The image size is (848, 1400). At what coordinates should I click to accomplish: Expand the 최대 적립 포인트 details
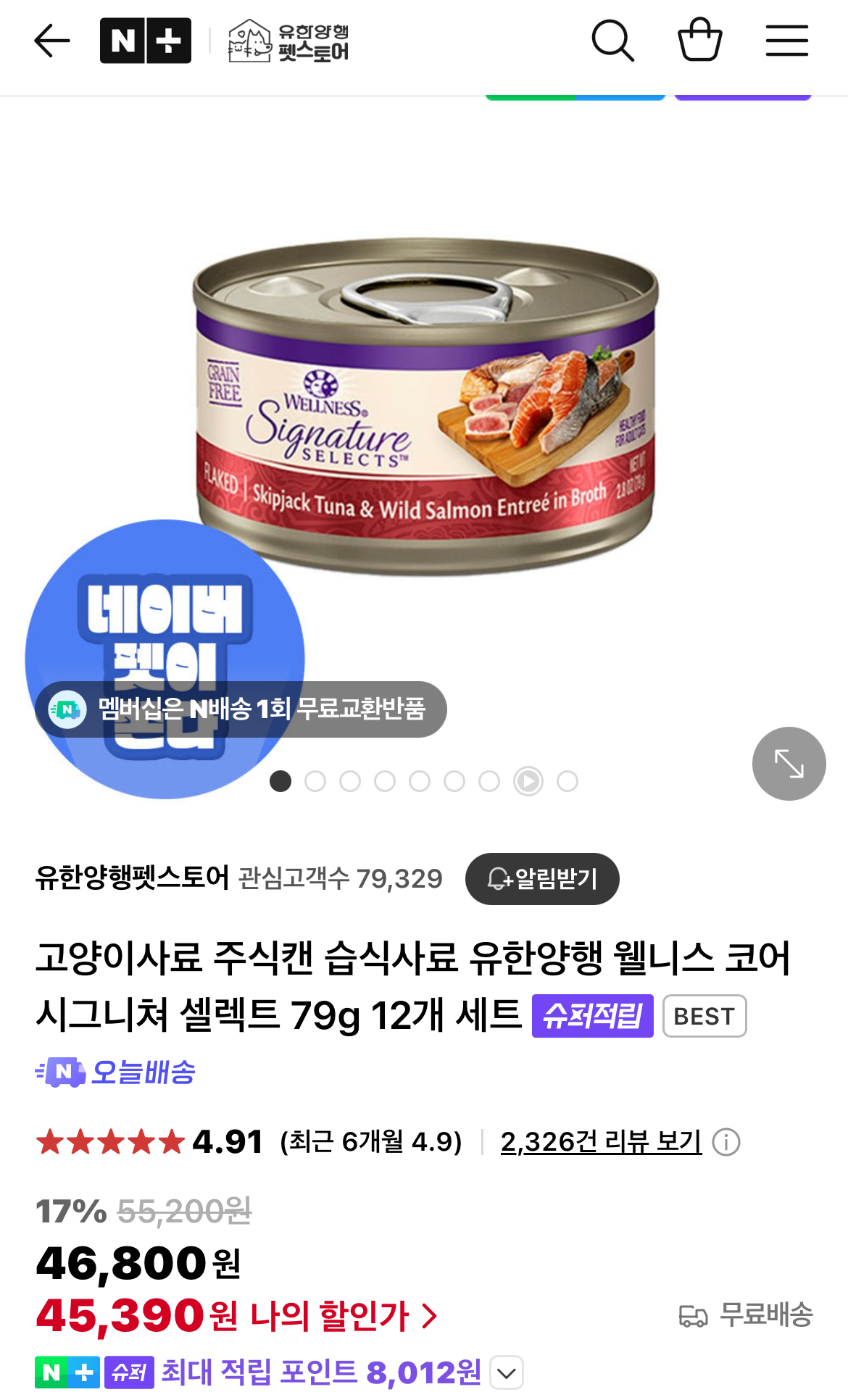point(507,1373)
